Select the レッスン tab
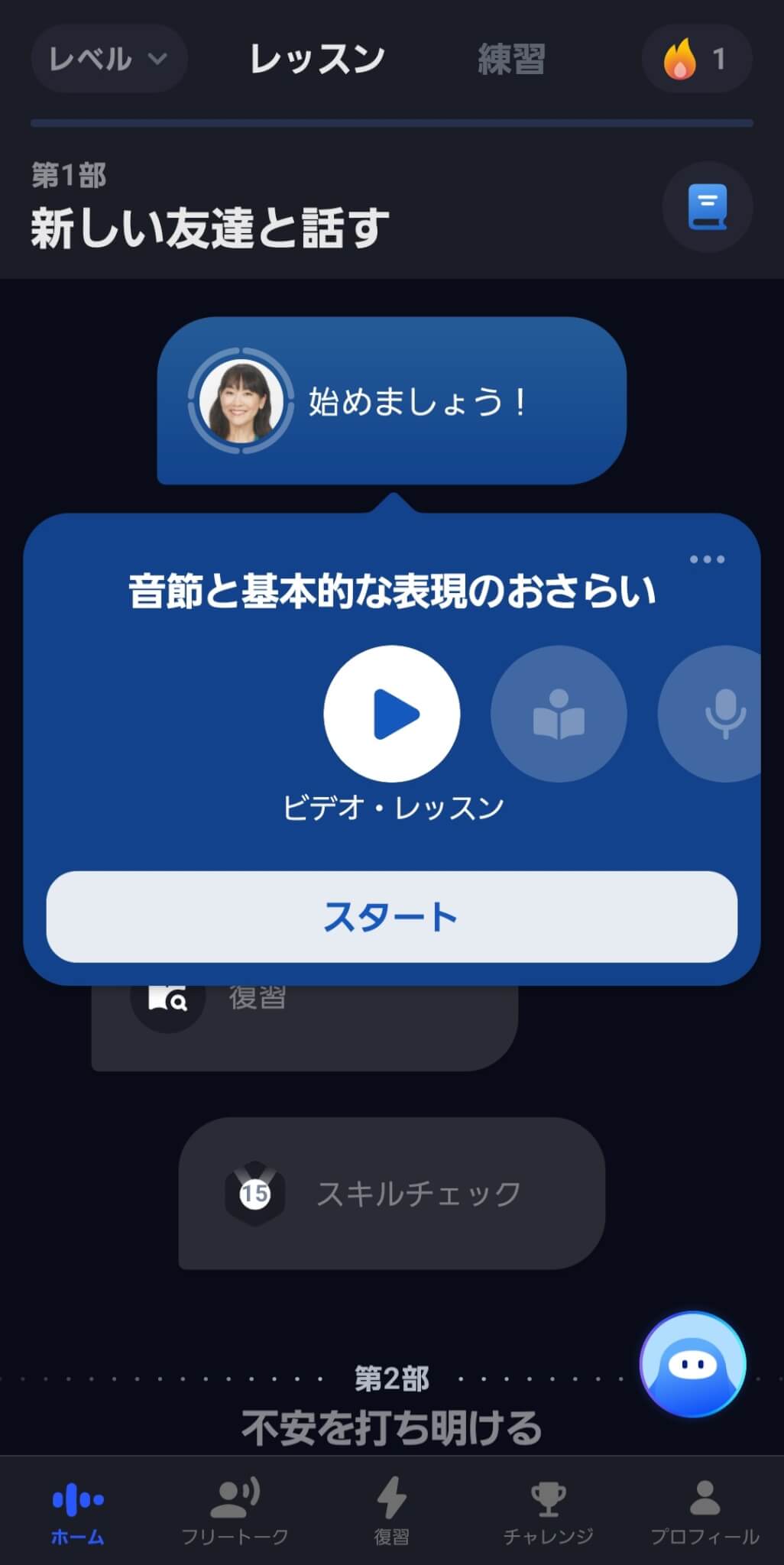 [317, 59]
